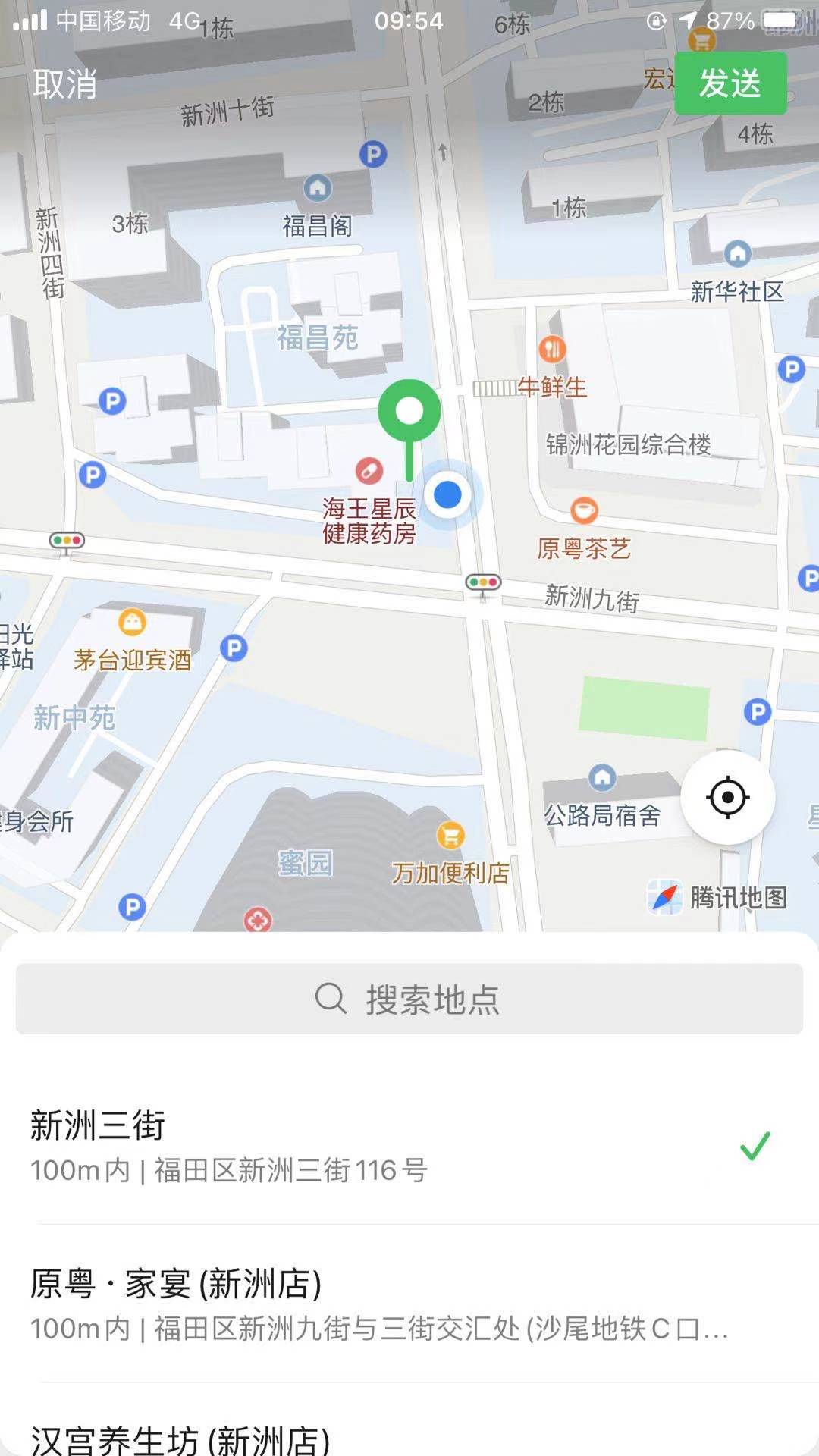Select the 新洲三街 location row
819x1456 pixels.
coord(409,1145)
